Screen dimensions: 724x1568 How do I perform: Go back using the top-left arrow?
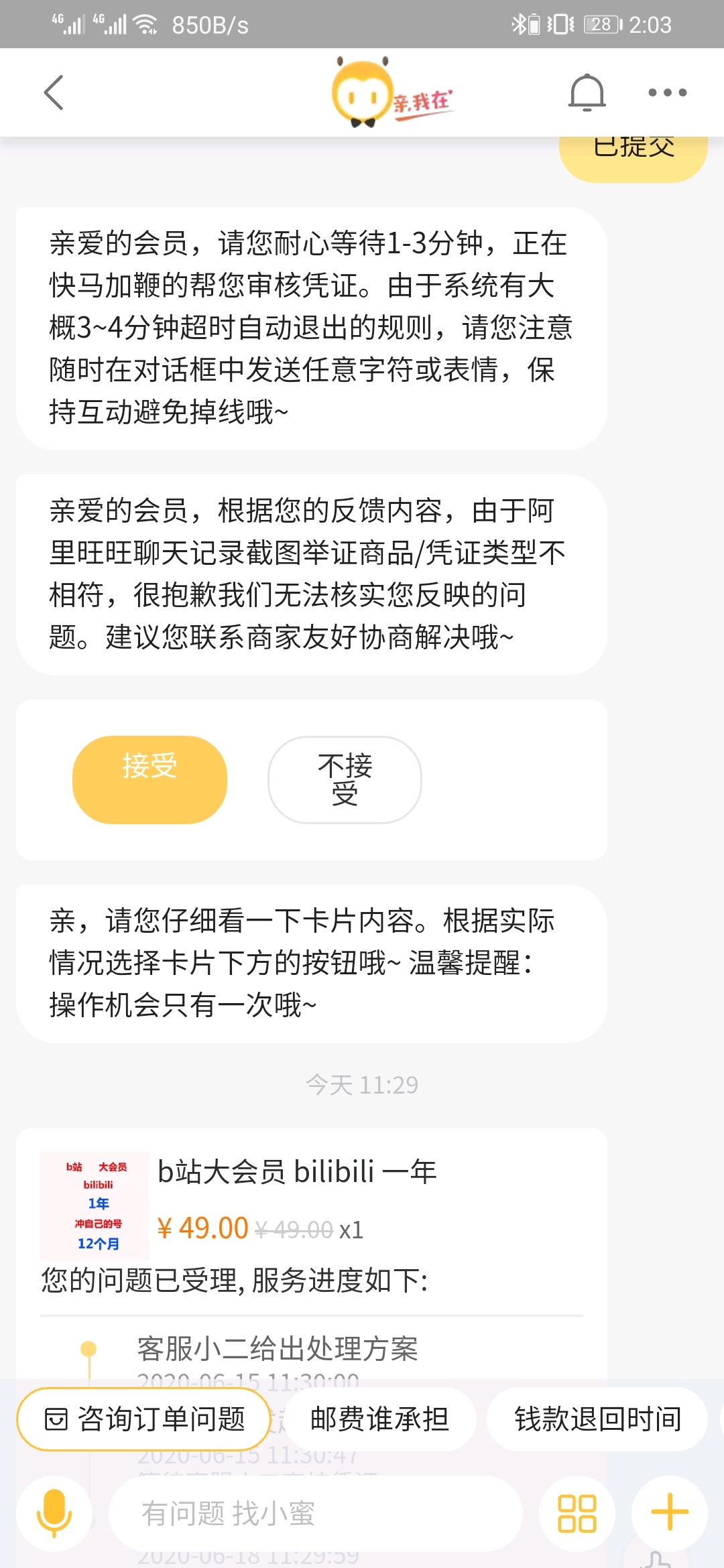coord(54,92)
